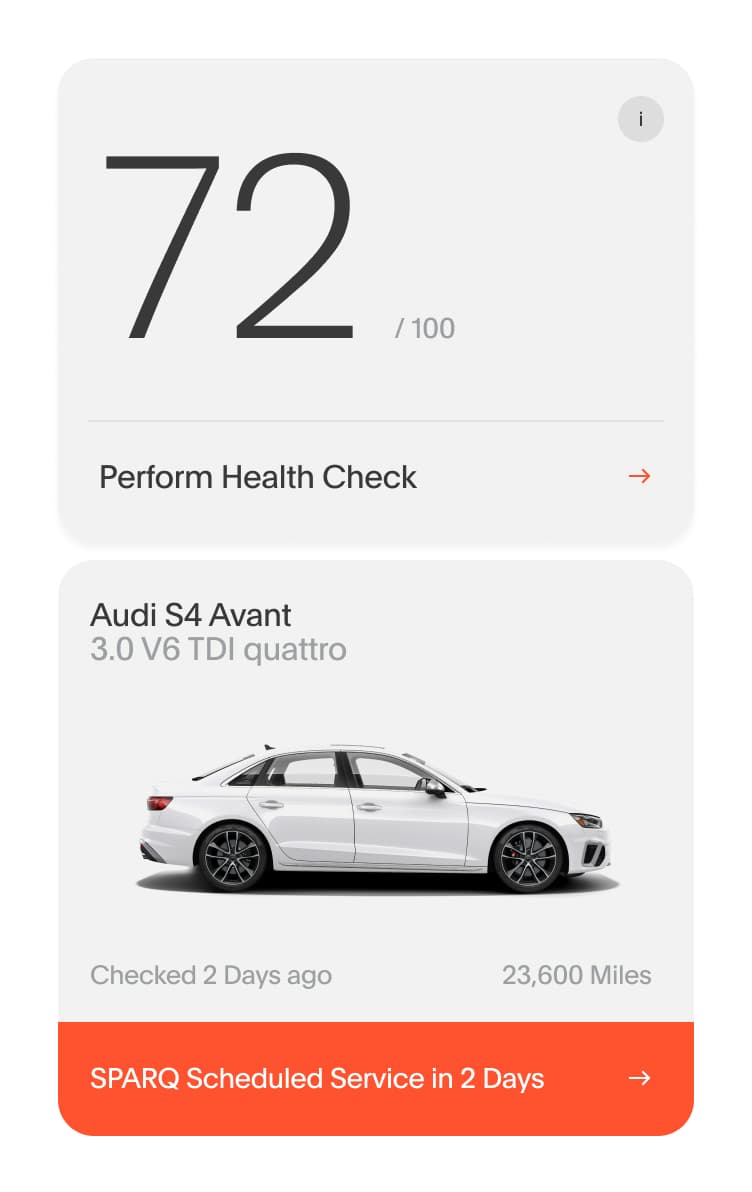The height and width of the screenshot is (1192, 752).
Task: Start the Perform Health Check action
Action: point(256,477)
